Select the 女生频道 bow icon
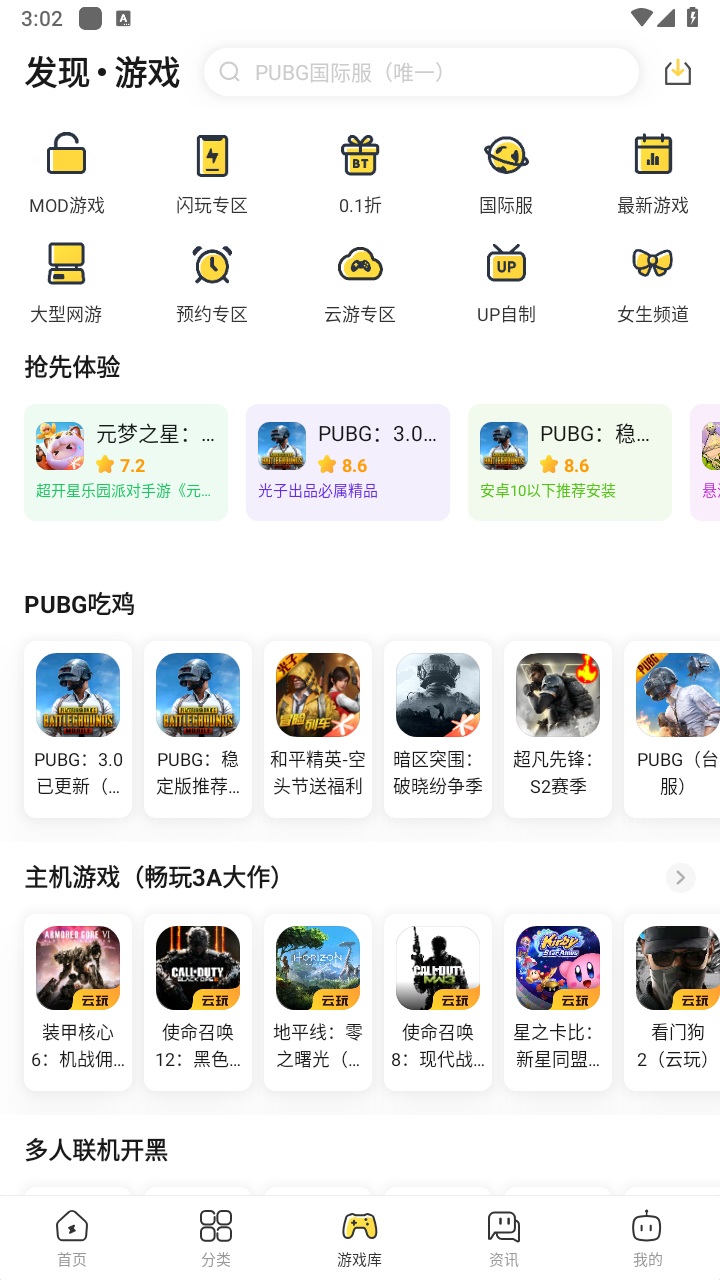 click(653, 263)
